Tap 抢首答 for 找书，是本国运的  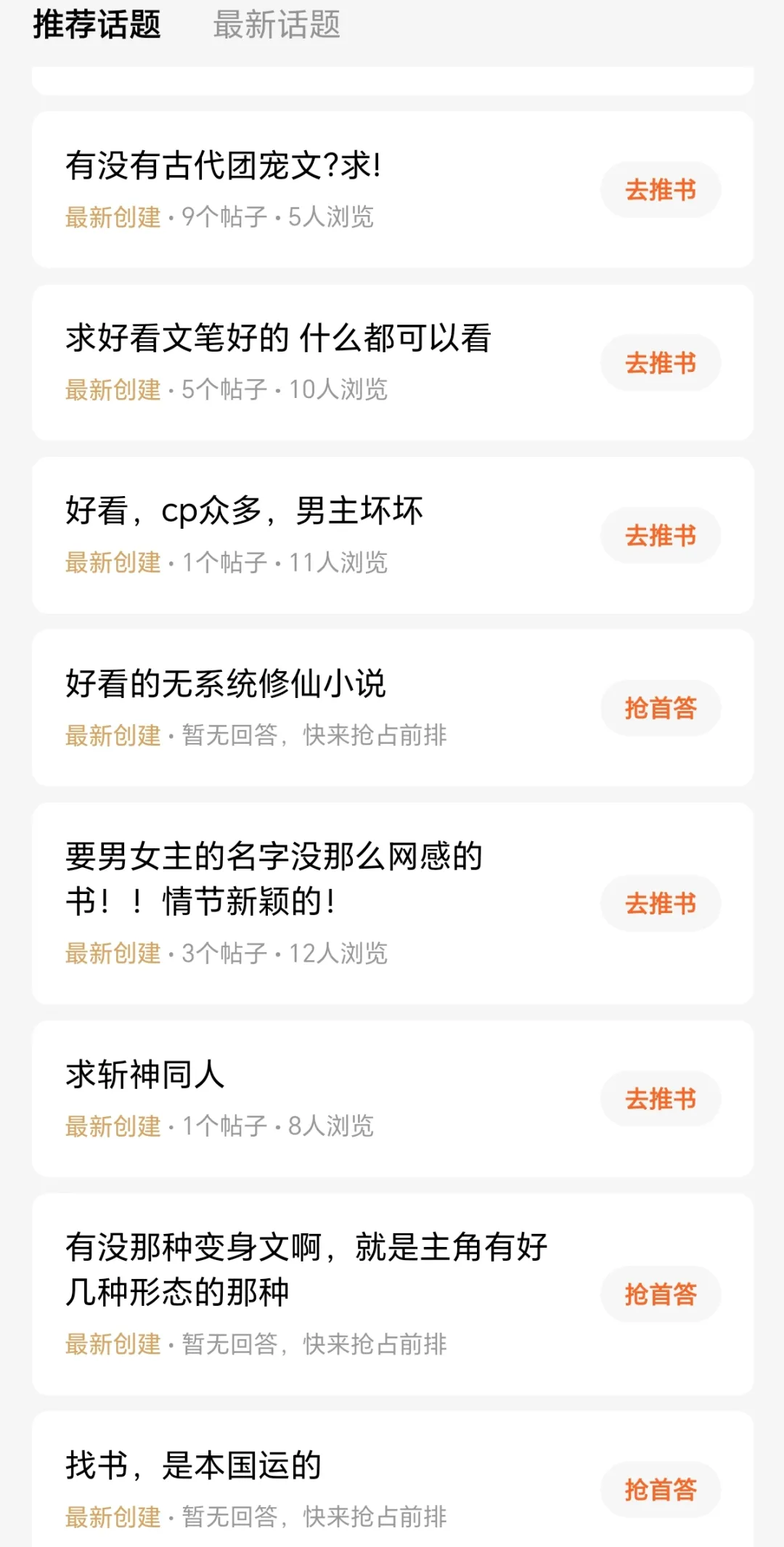pyautogui.click(x=661, y=1490)
